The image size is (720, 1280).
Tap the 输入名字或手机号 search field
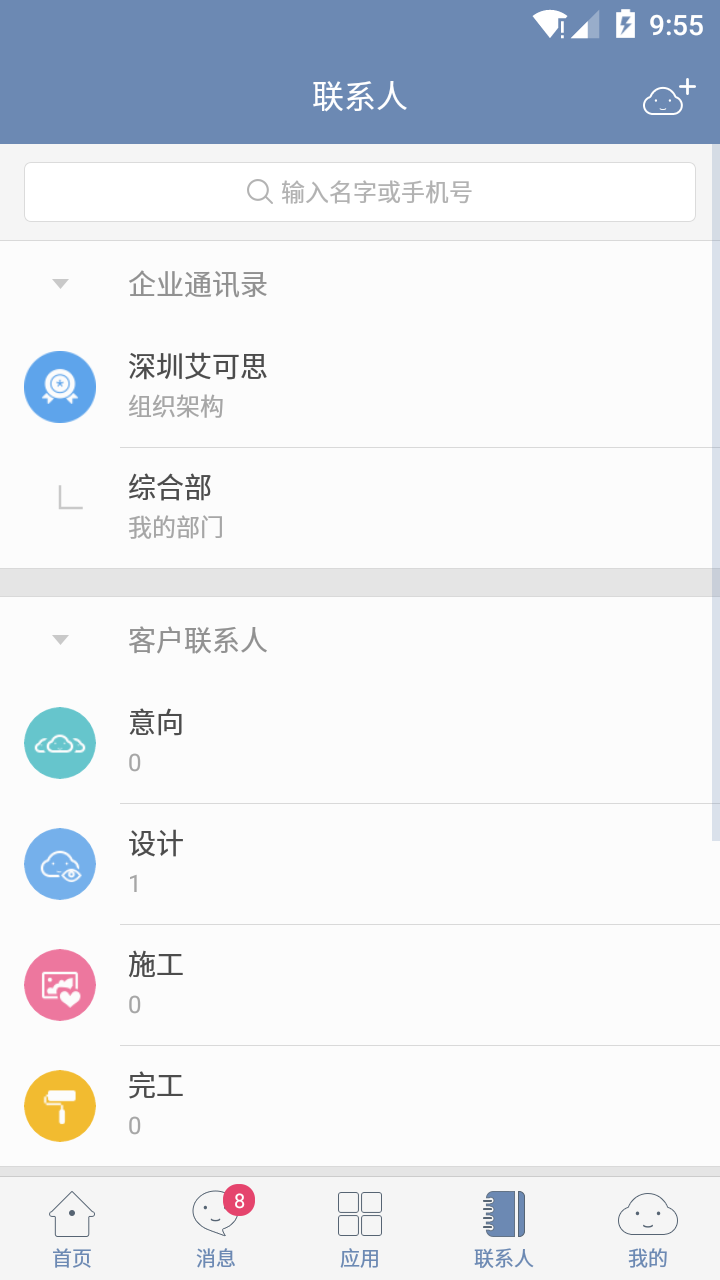[x=359, y=191]
